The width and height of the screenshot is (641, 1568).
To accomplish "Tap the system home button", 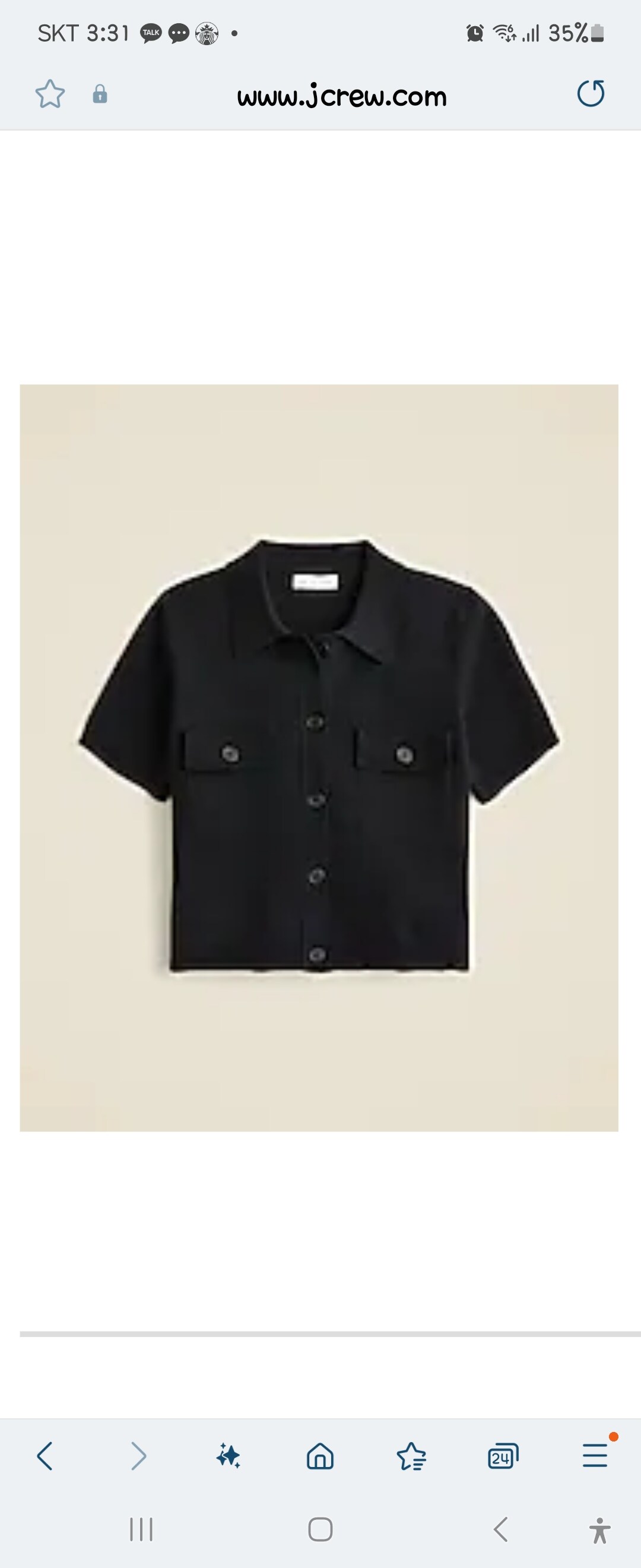I will [x=320, y=1529].
